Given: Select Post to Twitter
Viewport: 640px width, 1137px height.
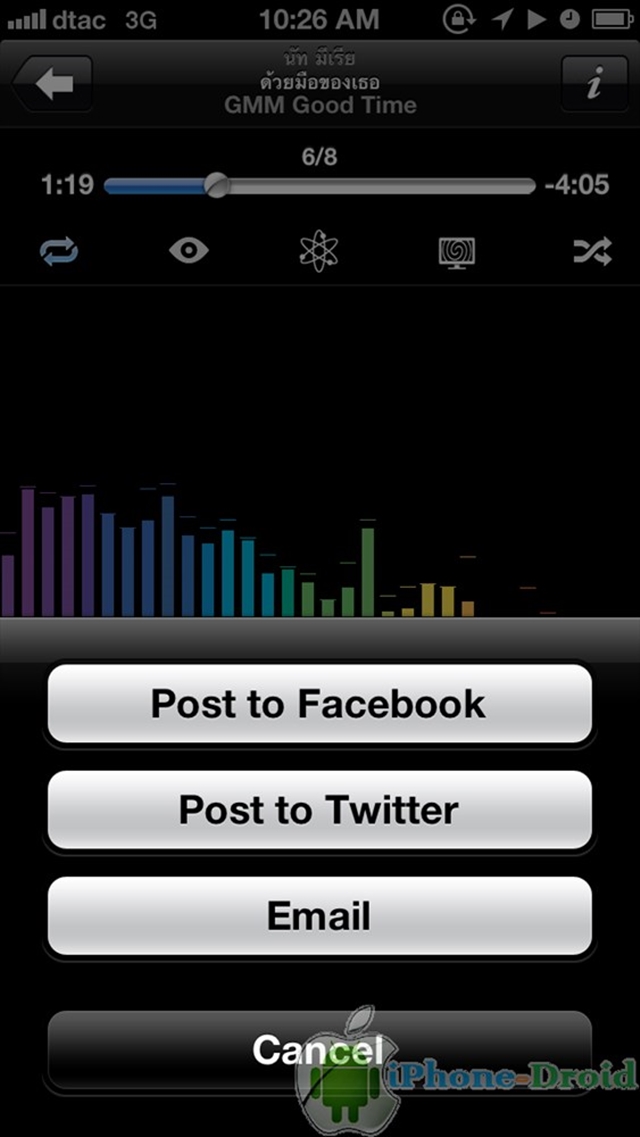Looking at the screenshot, I should [x=320, y=809].
